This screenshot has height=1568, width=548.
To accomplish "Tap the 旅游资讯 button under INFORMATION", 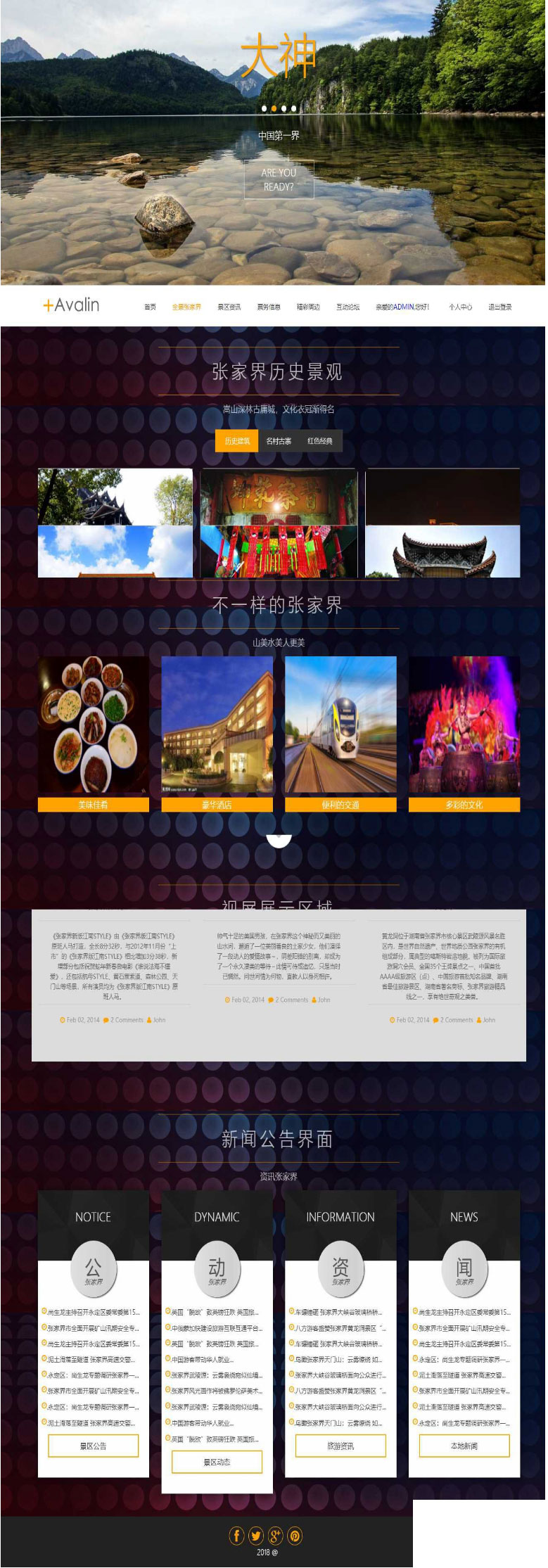I will click(x=340, y=1446).
